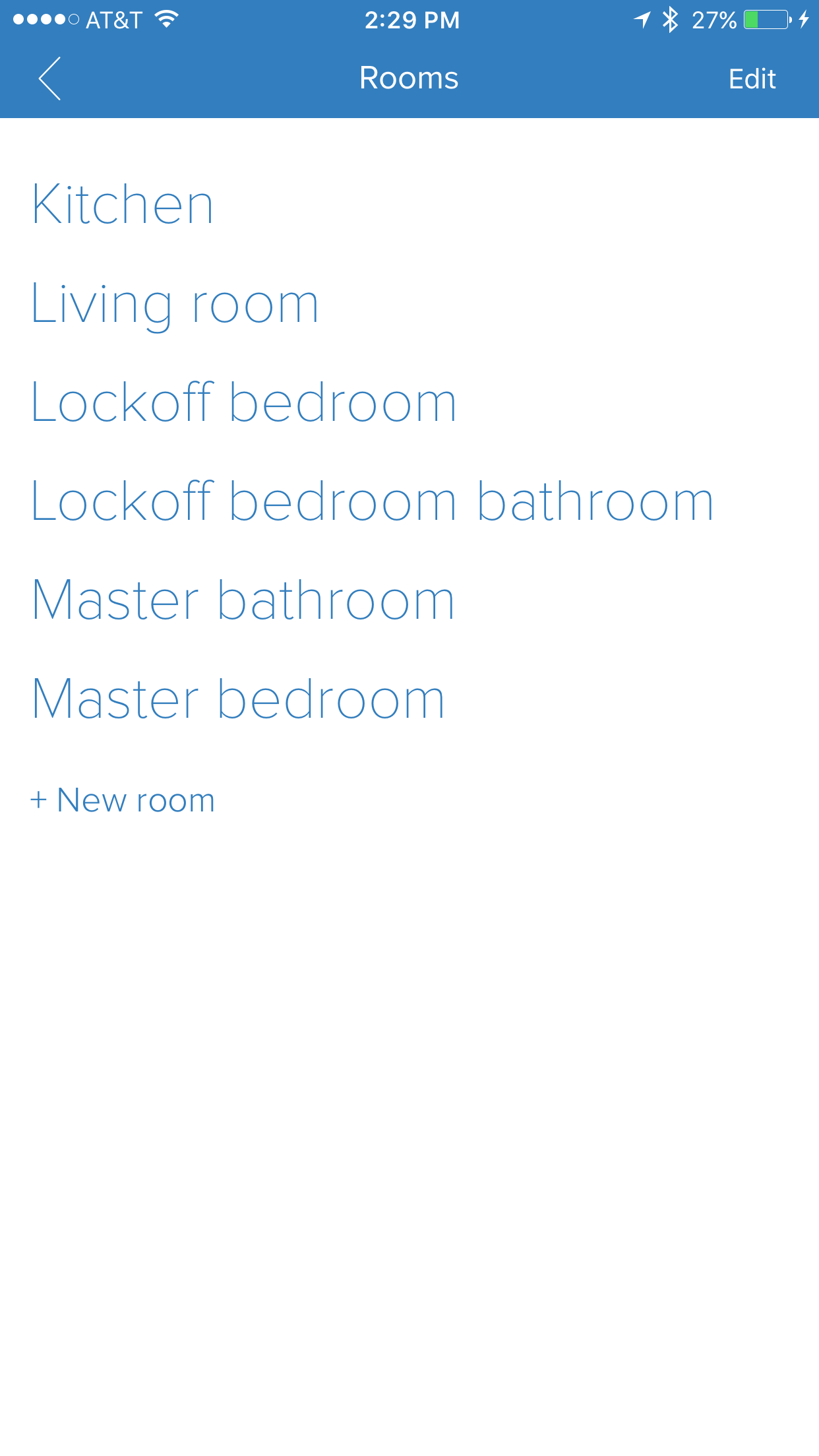Open the Kitchen room
The width and height of the screenshot is (819, 1456).
click(123, 205)
